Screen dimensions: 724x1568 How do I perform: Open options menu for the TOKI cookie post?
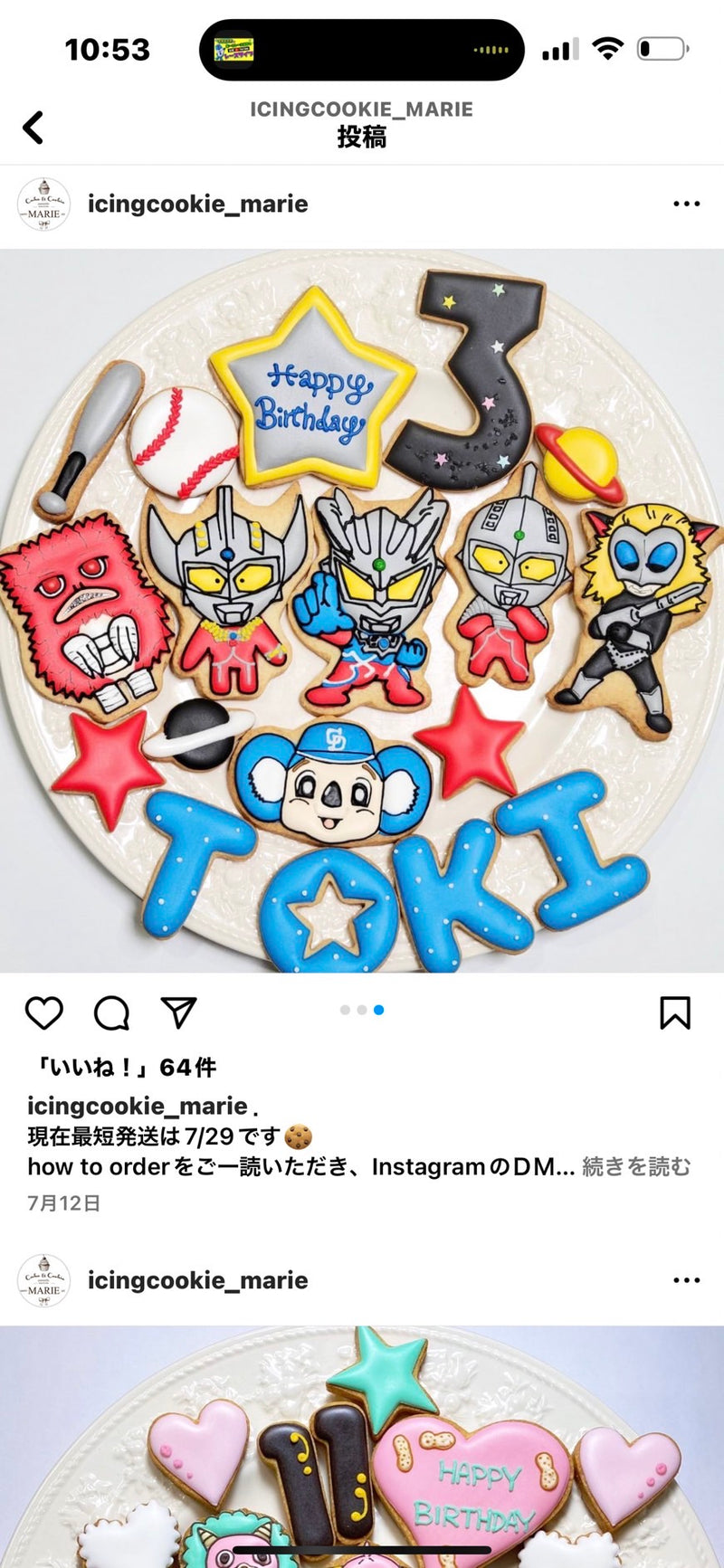(x=686, y=204)
